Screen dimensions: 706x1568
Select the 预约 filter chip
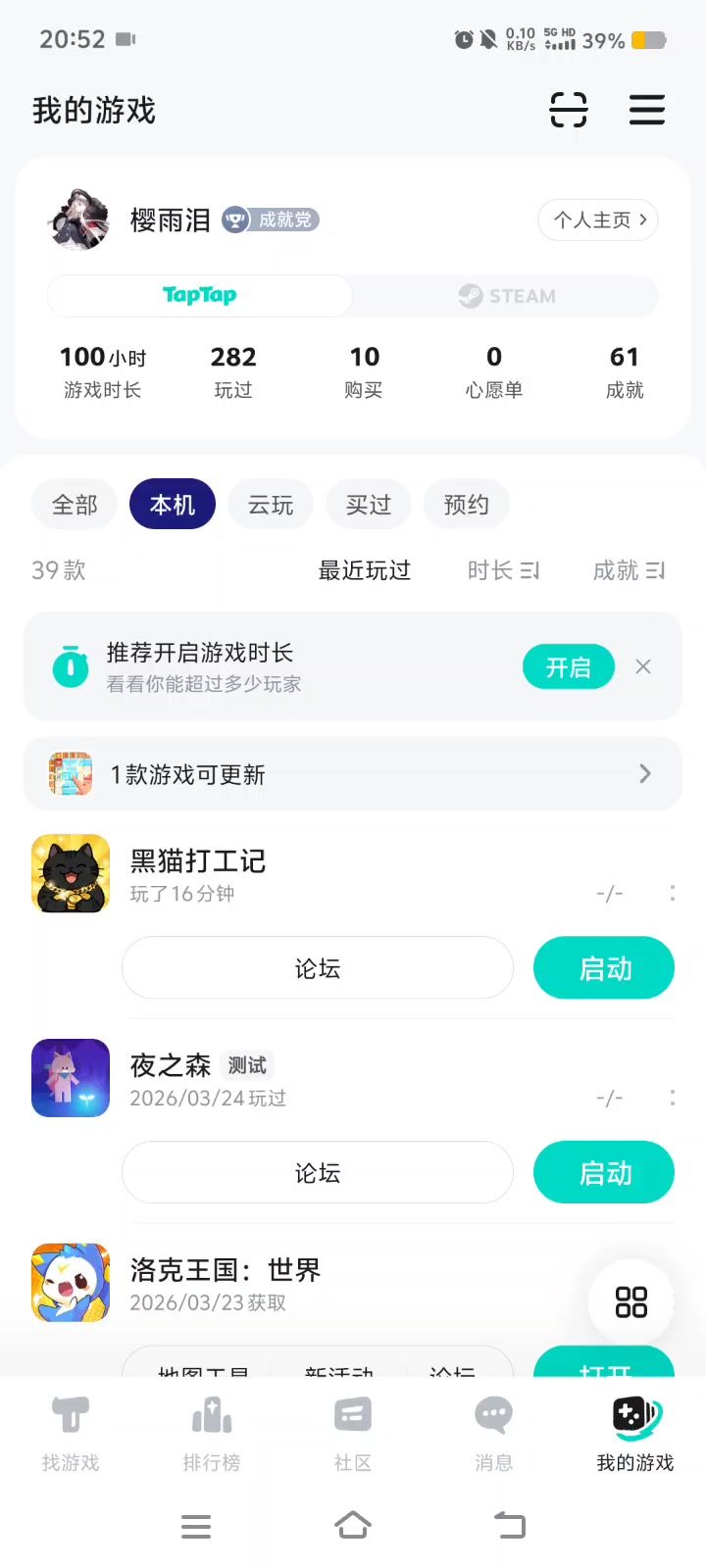click(x=467, y=505)
